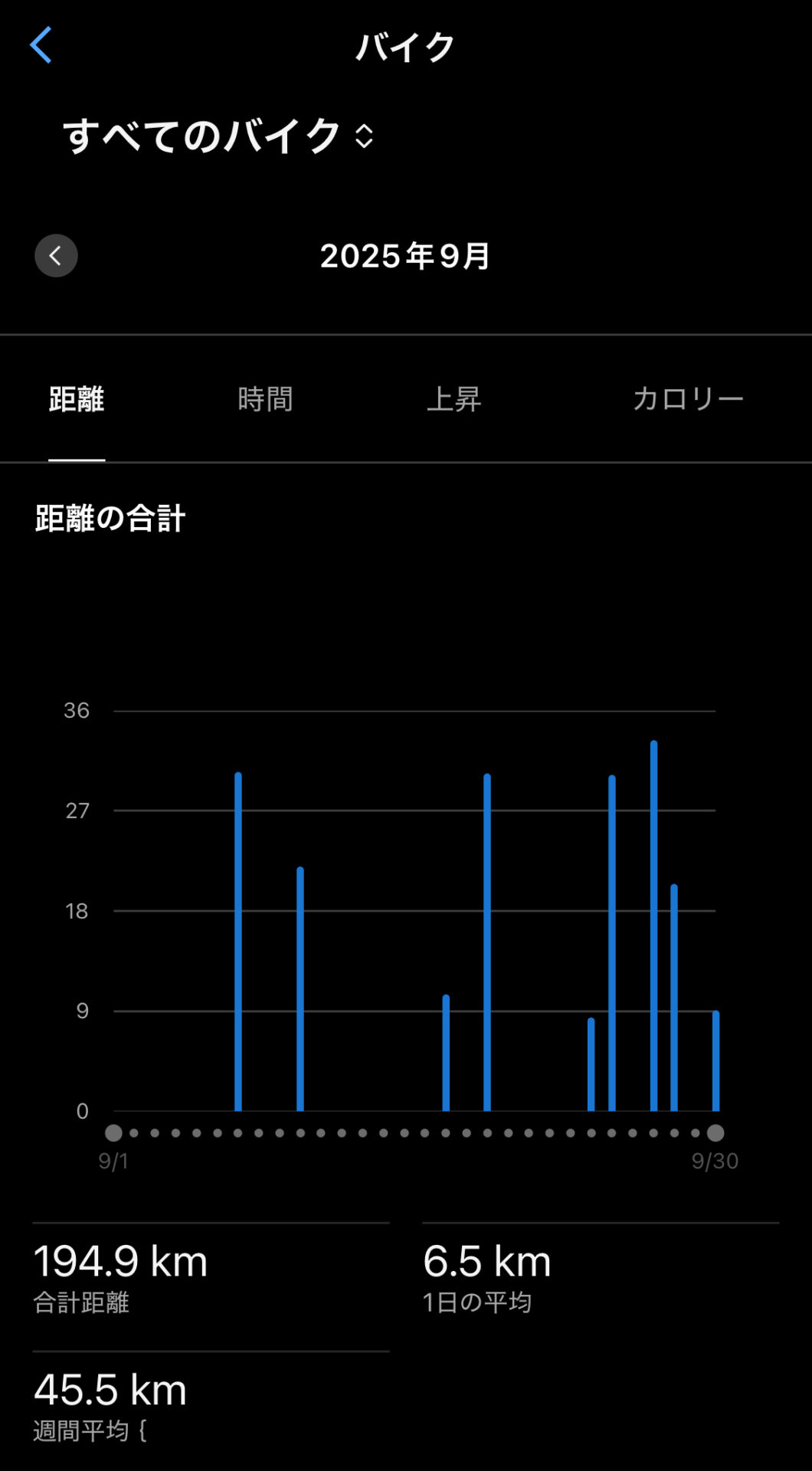
Task: Select the 距離 tab
Action: 77,399
